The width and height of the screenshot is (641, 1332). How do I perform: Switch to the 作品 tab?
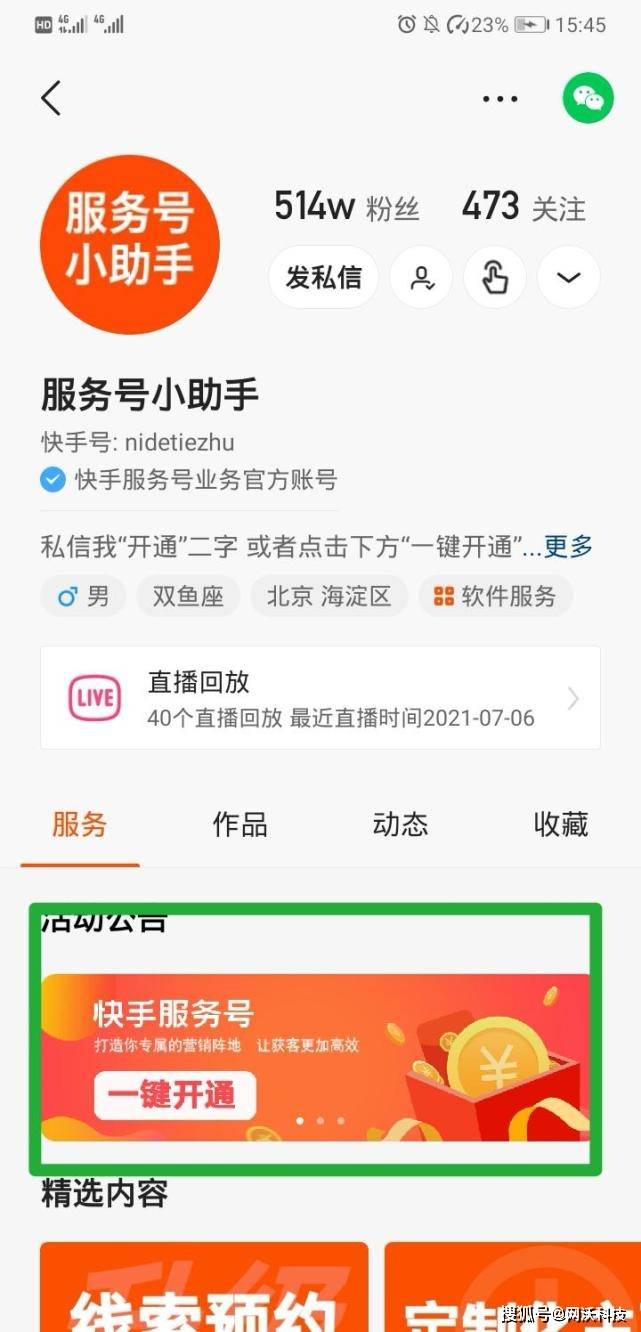[240, 825]
